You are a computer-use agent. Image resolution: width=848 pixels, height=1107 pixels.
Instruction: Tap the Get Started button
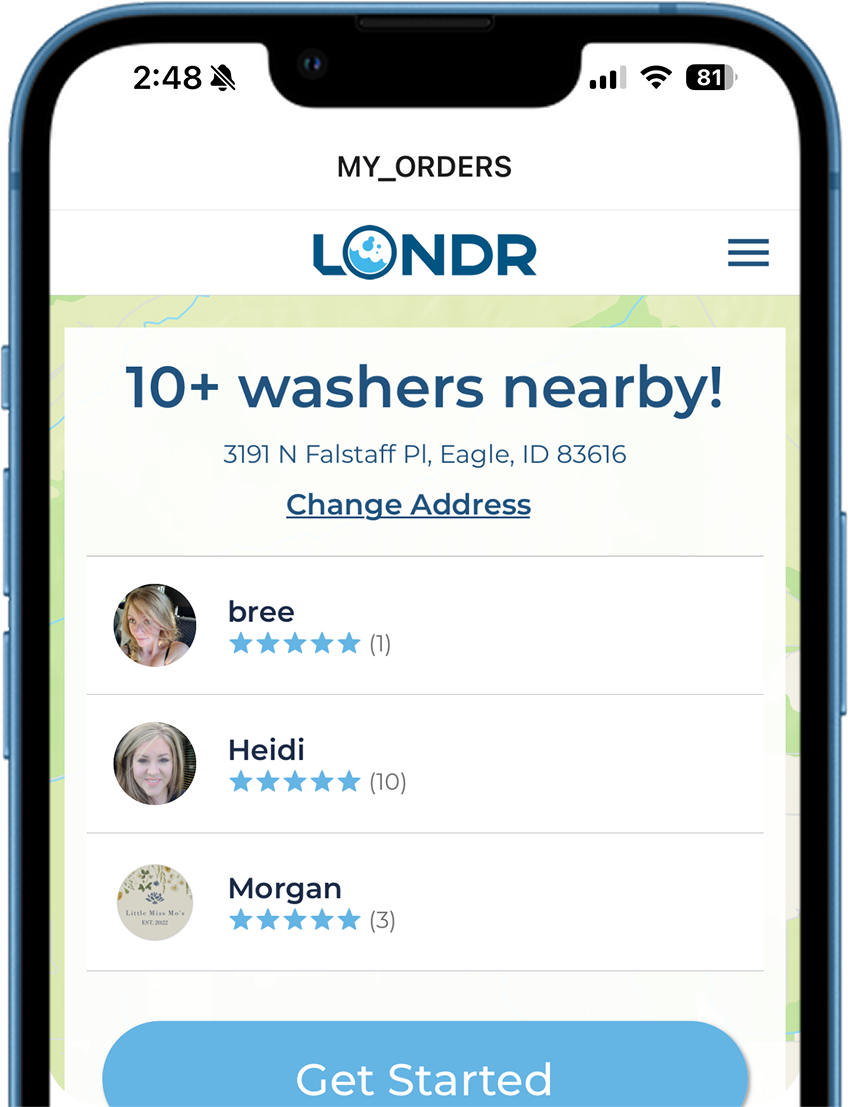click(x=424, y=1074)
